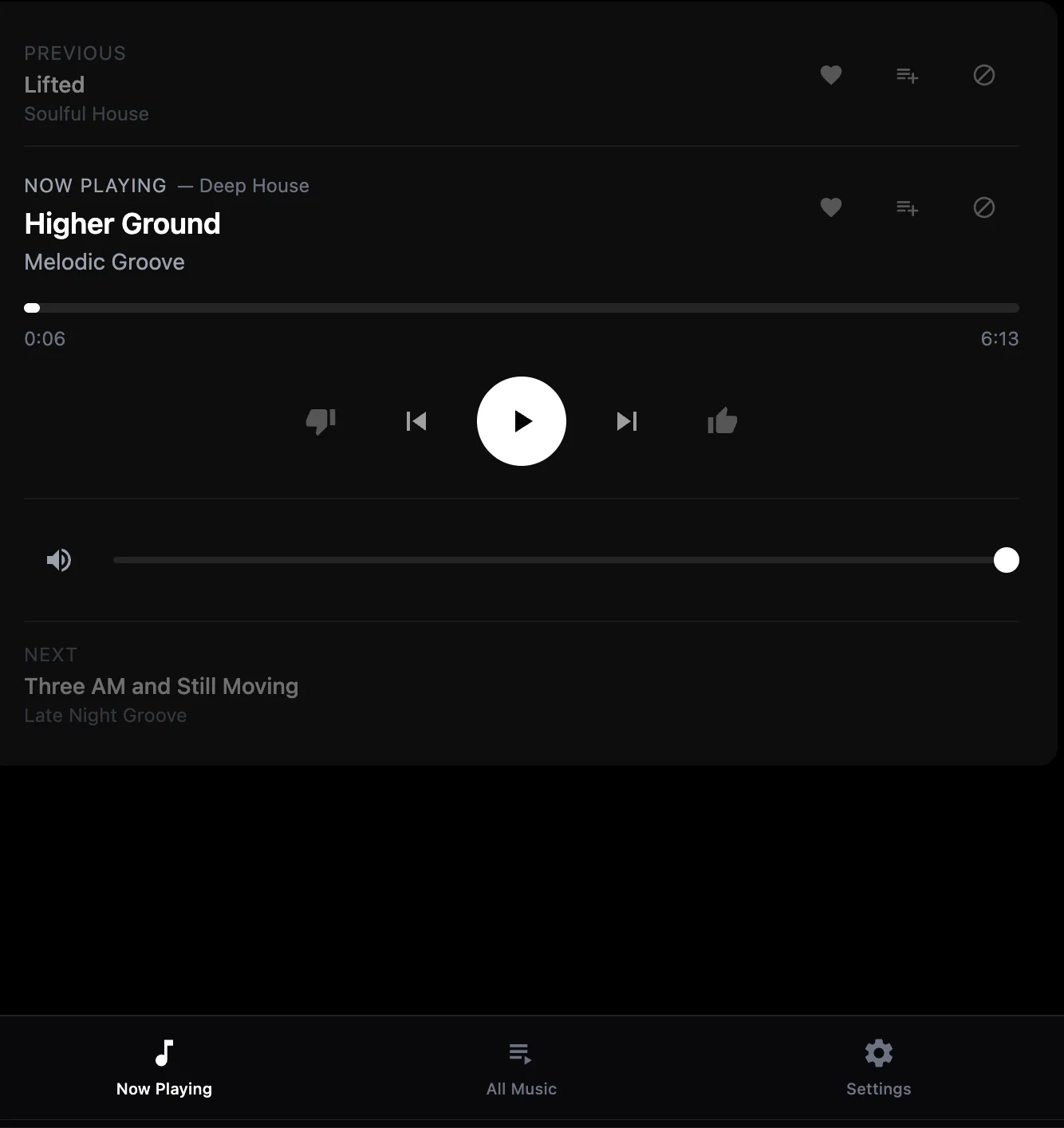Add Lifted to a playlist
Screen dimensions: 1064x1128
point(907,75)
